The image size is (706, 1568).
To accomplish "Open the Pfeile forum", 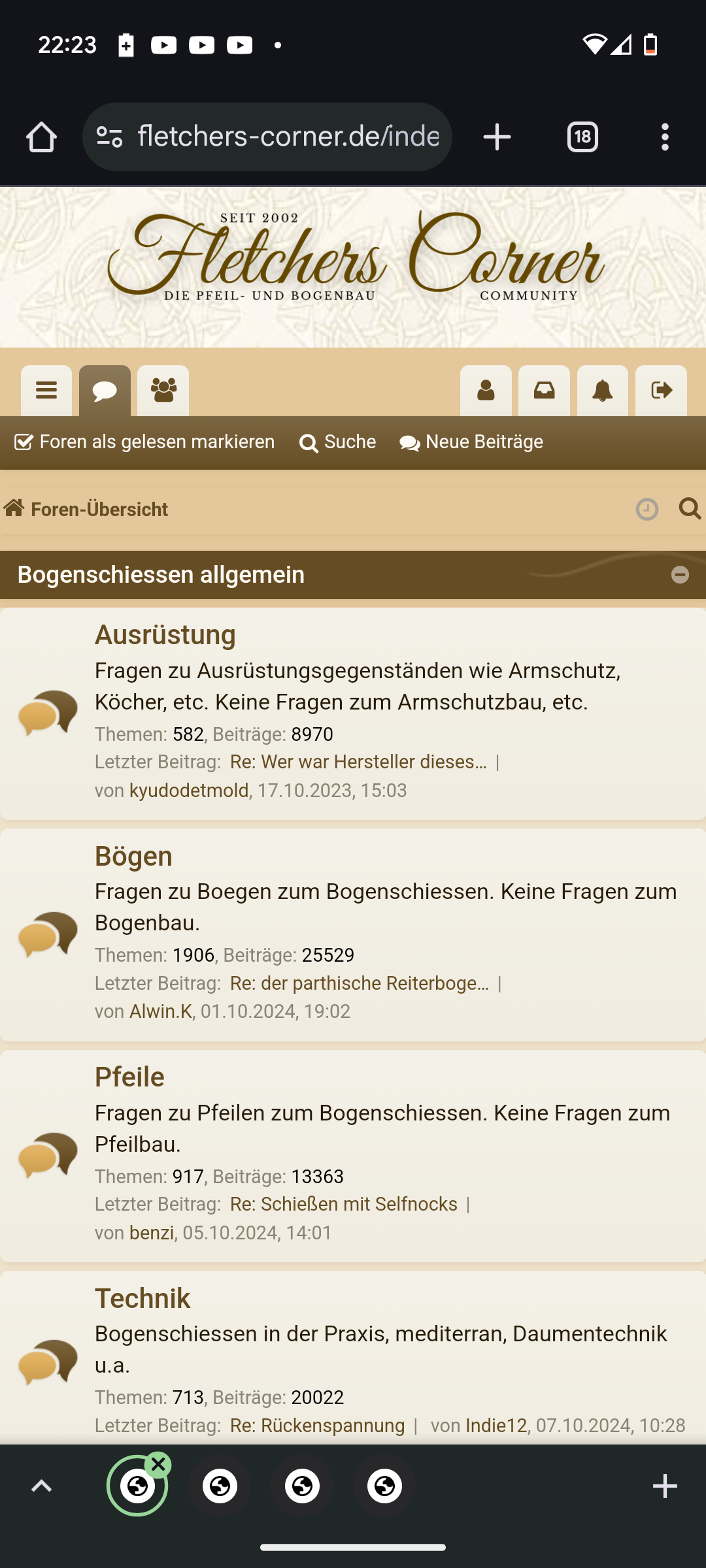I will [129, 1077].
